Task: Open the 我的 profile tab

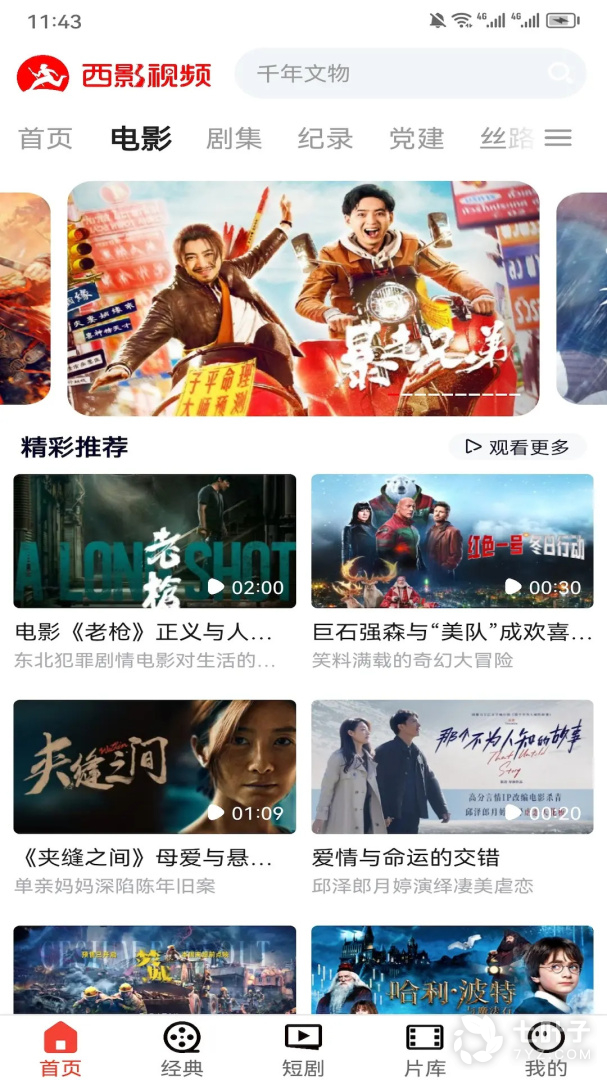Action: [x=546, y=1049]
